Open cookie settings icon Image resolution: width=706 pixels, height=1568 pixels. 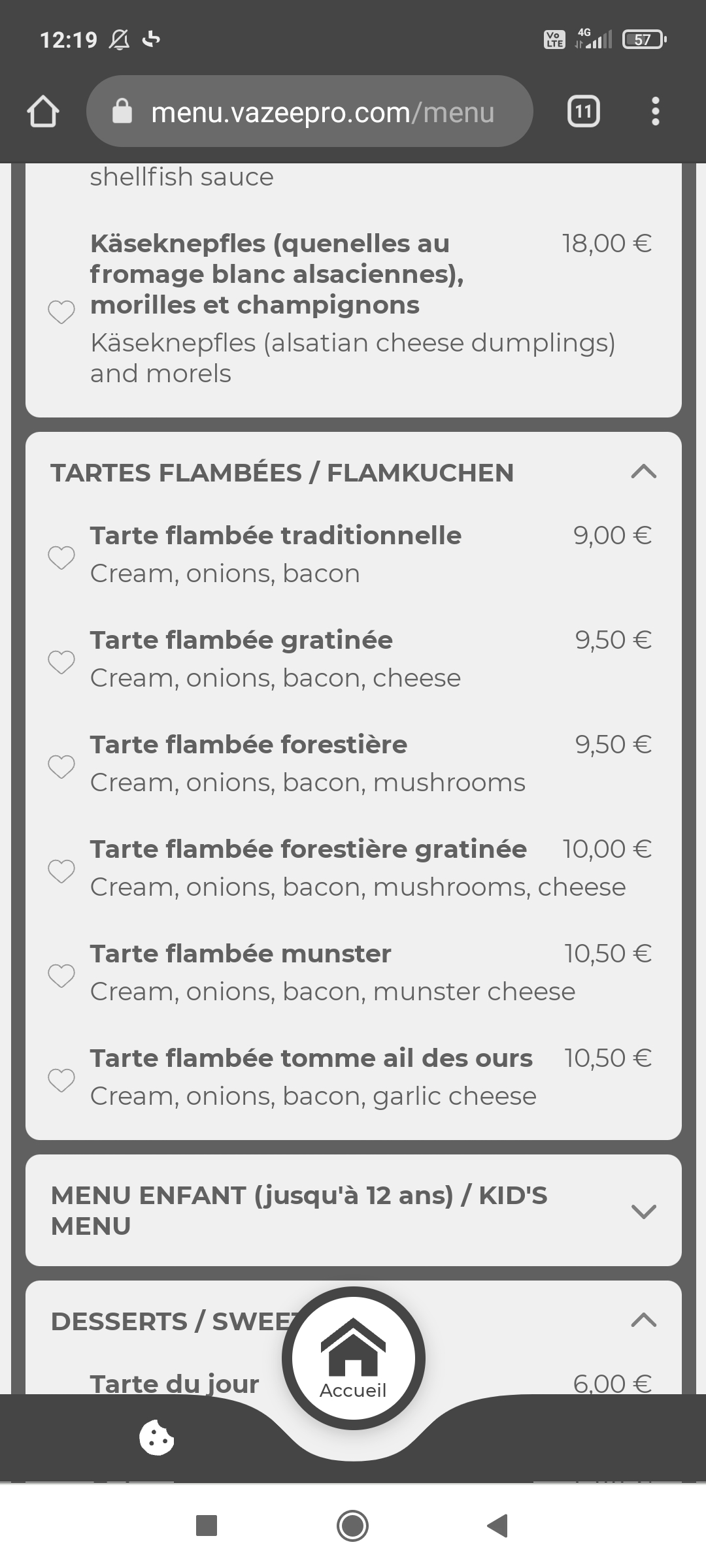click(157, 1437)
